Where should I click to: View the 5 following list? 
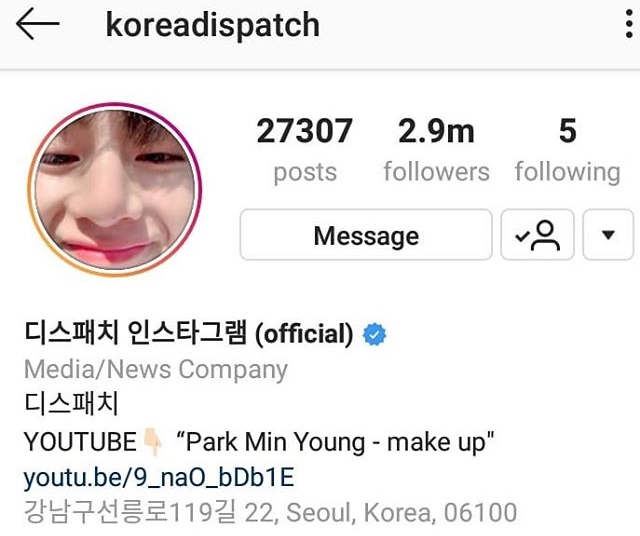(x=567, y=150)
